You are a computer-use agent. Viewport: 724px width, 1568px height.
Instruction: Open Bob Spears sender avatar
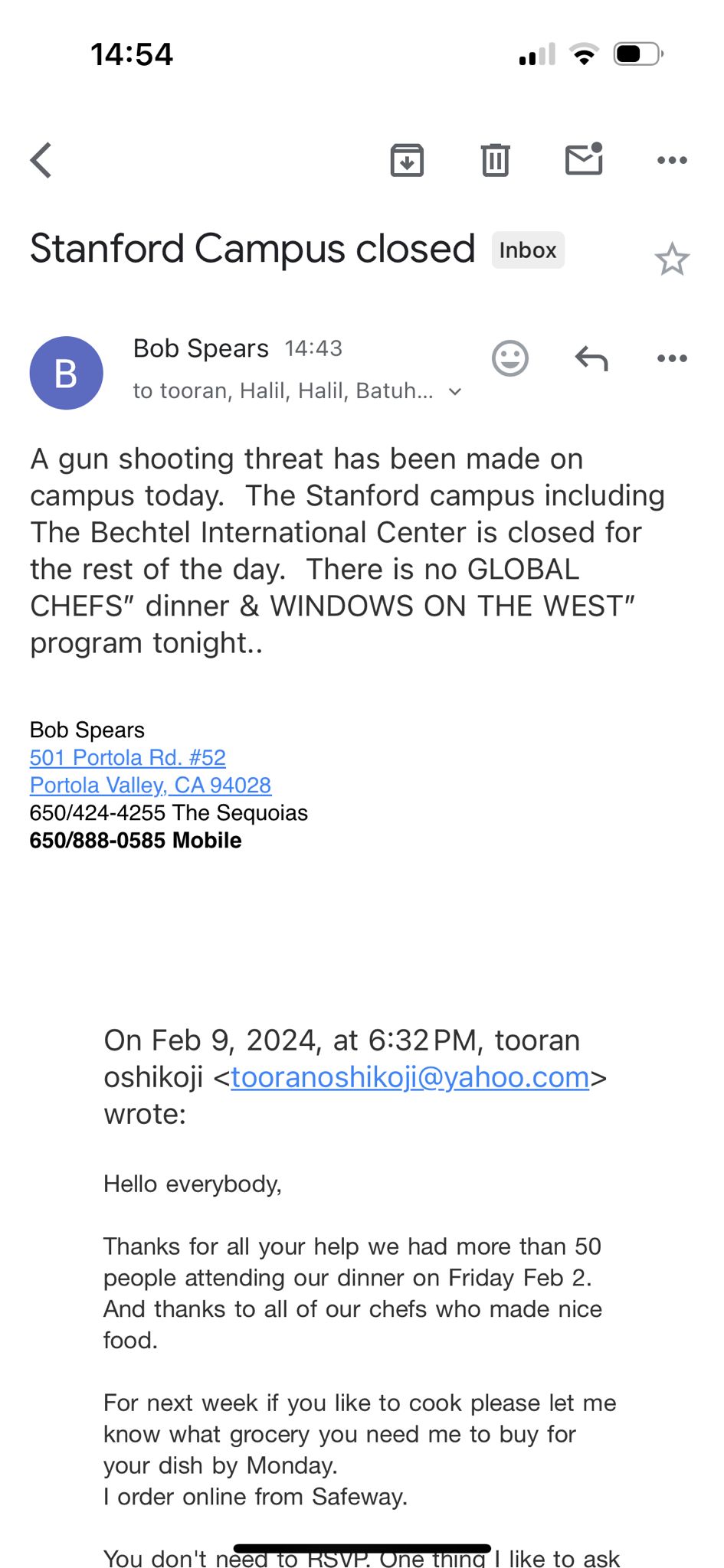(66, 373)
